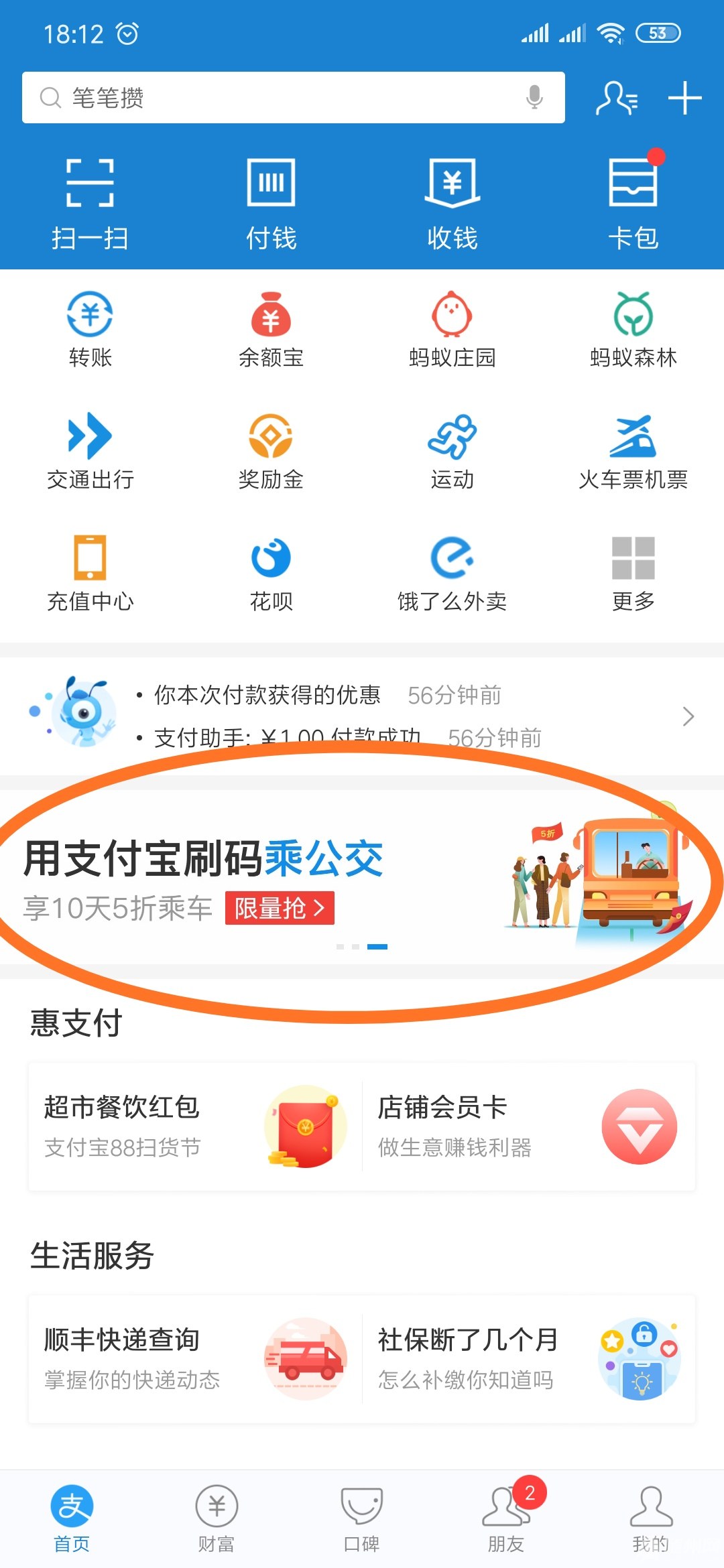
Task: Tap the 限量抢 button on the bus banner
Action: 280,909
